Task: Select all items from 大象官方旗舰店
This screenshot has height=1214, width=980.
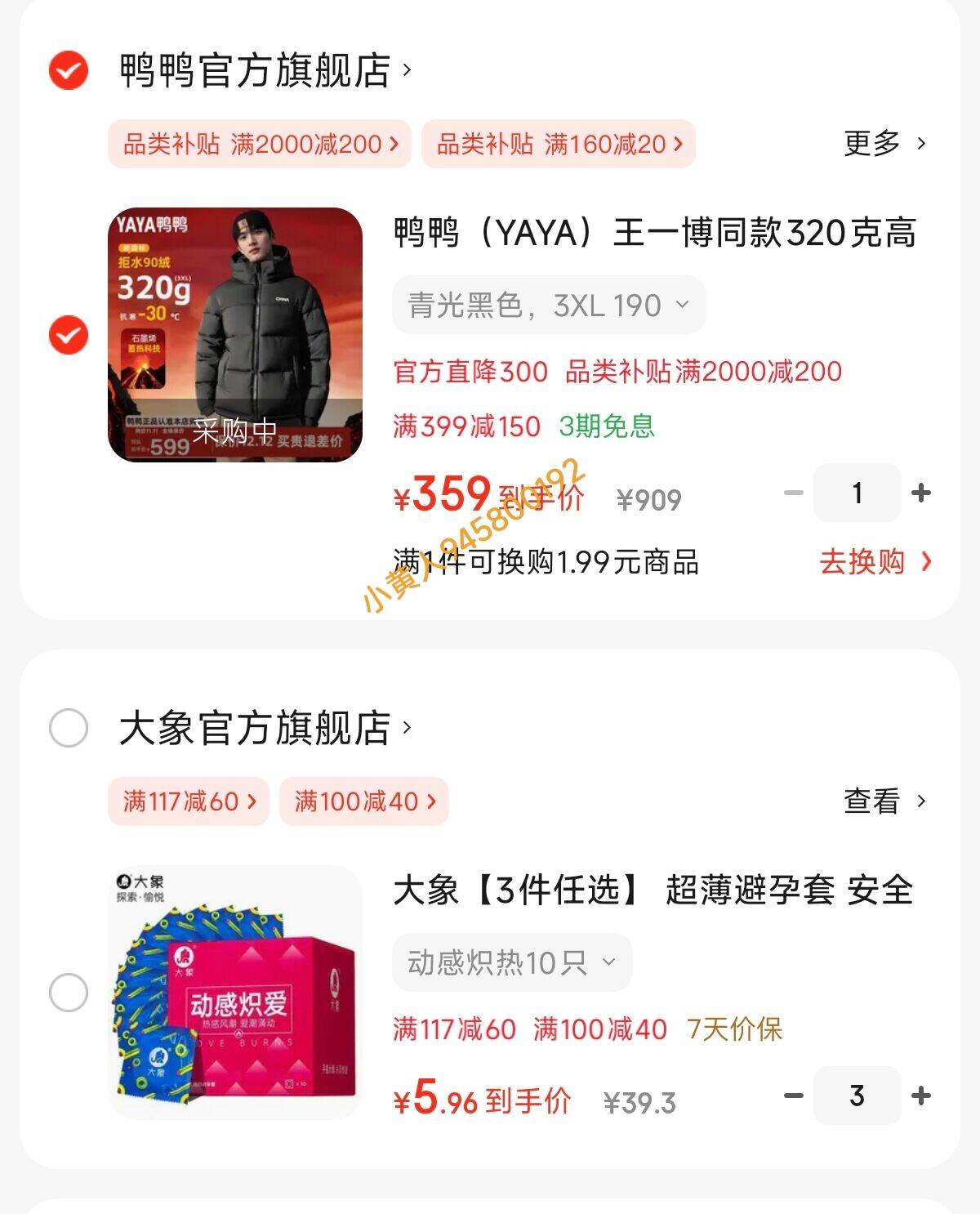Action: 69,728
